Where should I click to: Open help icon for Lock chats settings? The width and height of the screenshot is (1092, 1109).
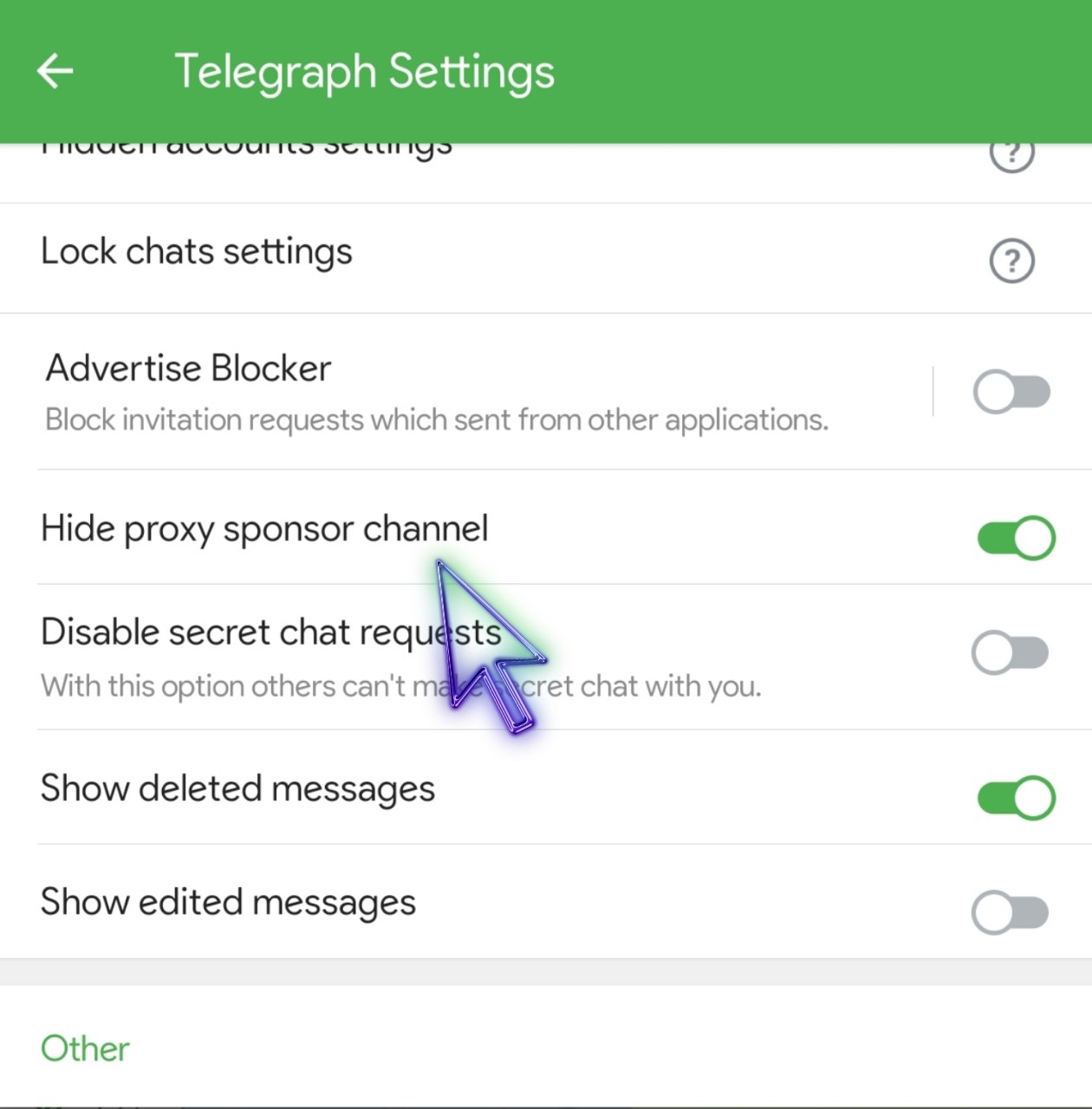point(1011,260)
